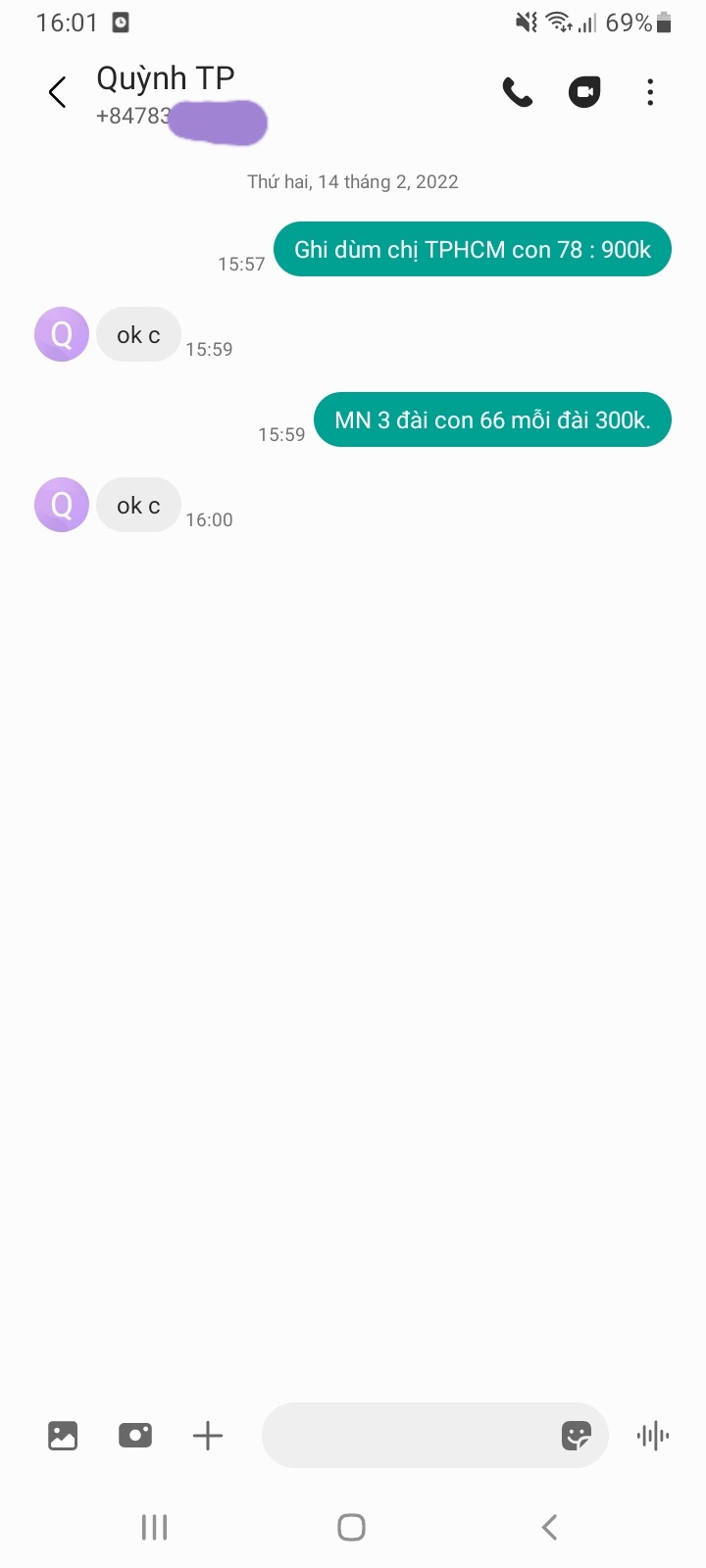This screenshot has height=1568, width=706.
Task: Call Quỳnh TP with the phone icon
Action: point(518,93)
